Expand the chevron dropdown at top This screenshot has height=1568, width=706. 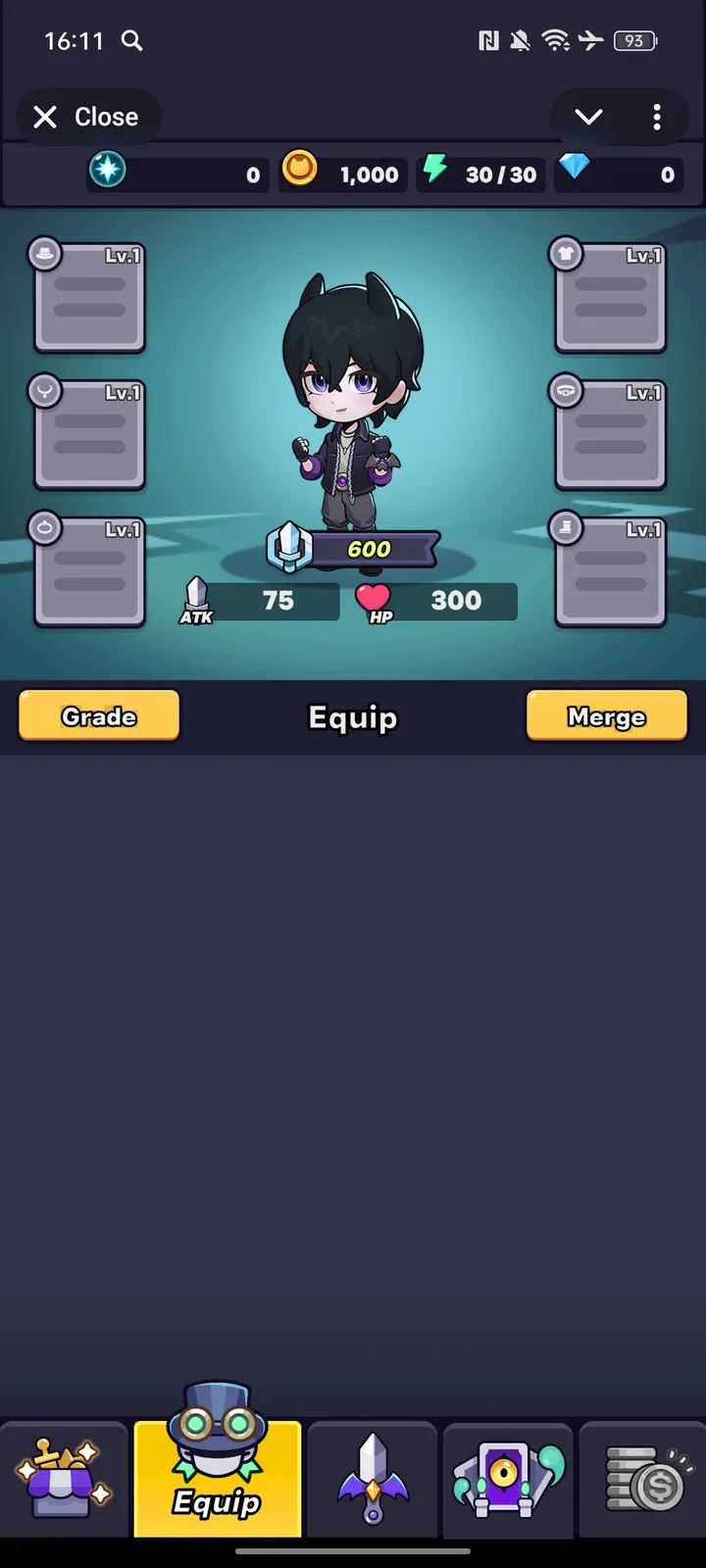point(588,117)
